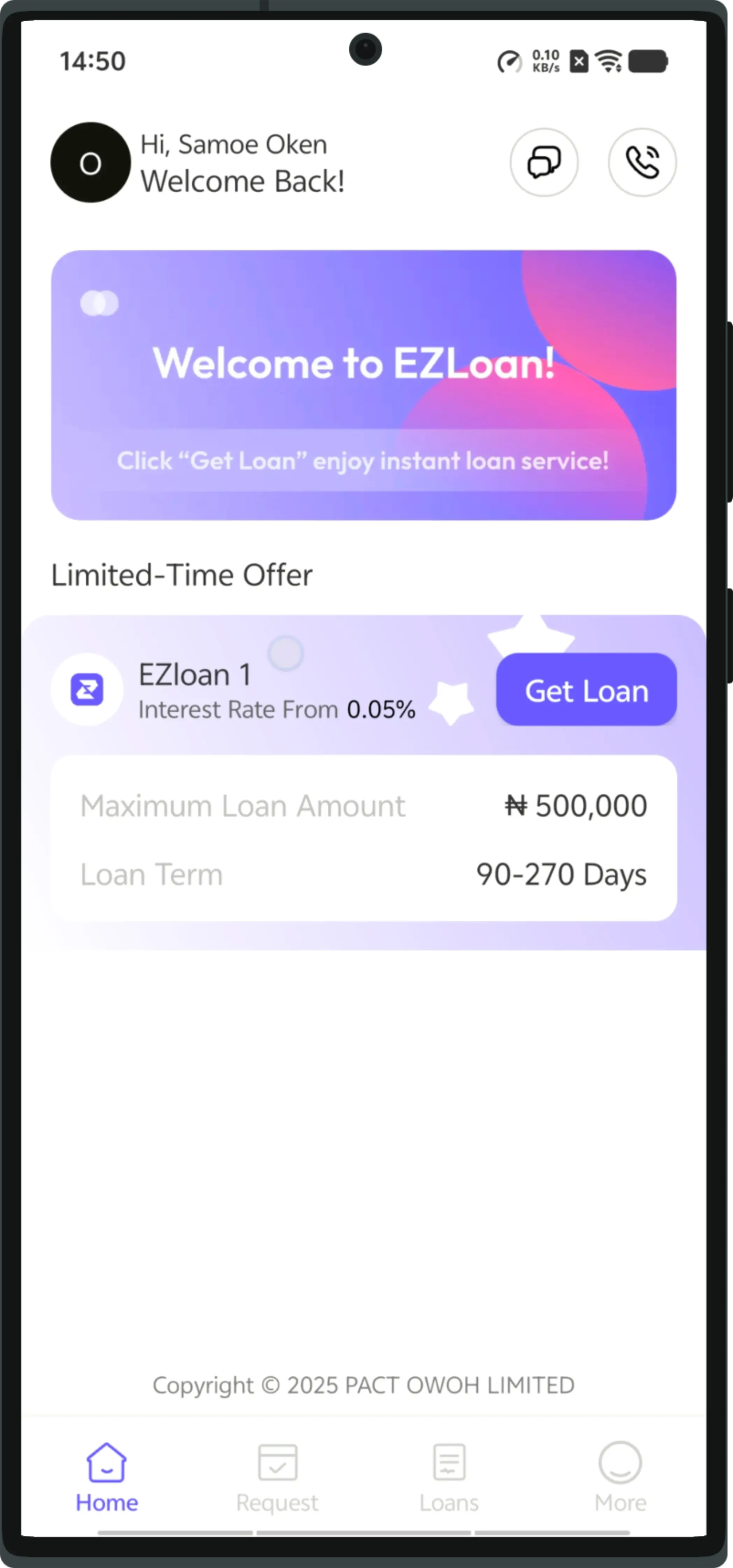The height and width of the screenshot is (1568, 733).
Task: Tap the Get Loan button
Action: [x=586, y=690]
